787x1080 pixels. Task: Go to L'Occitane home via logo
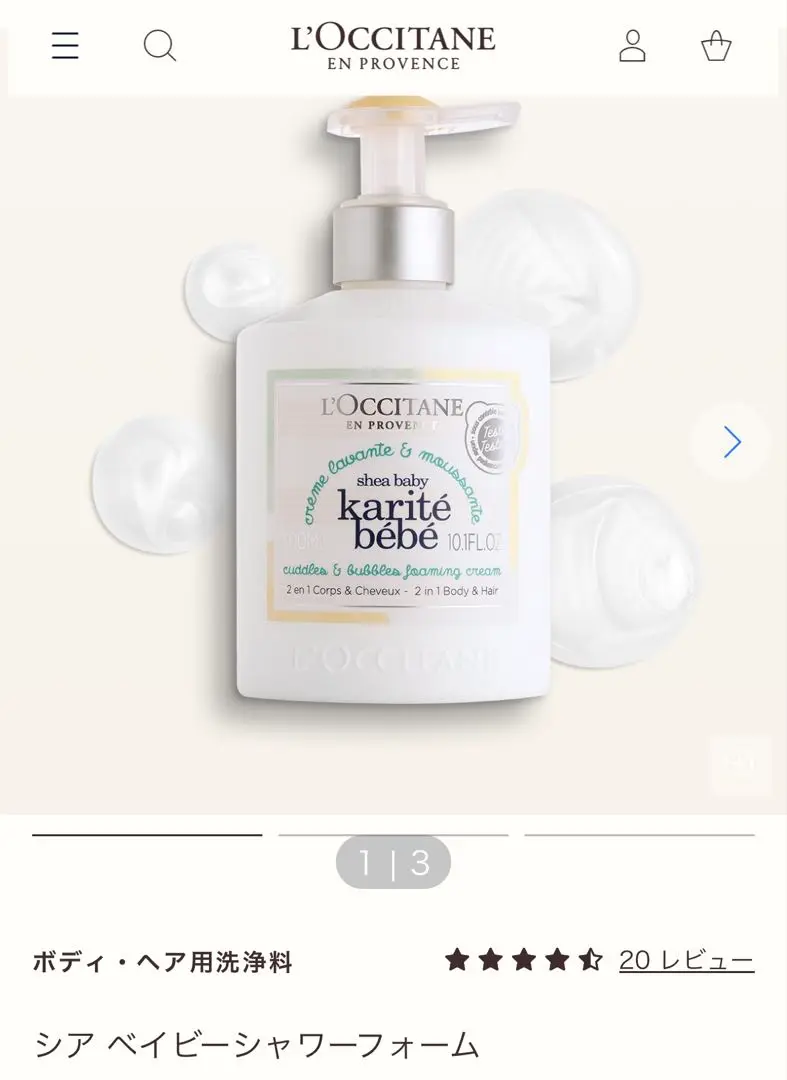(x=393, y=46)
